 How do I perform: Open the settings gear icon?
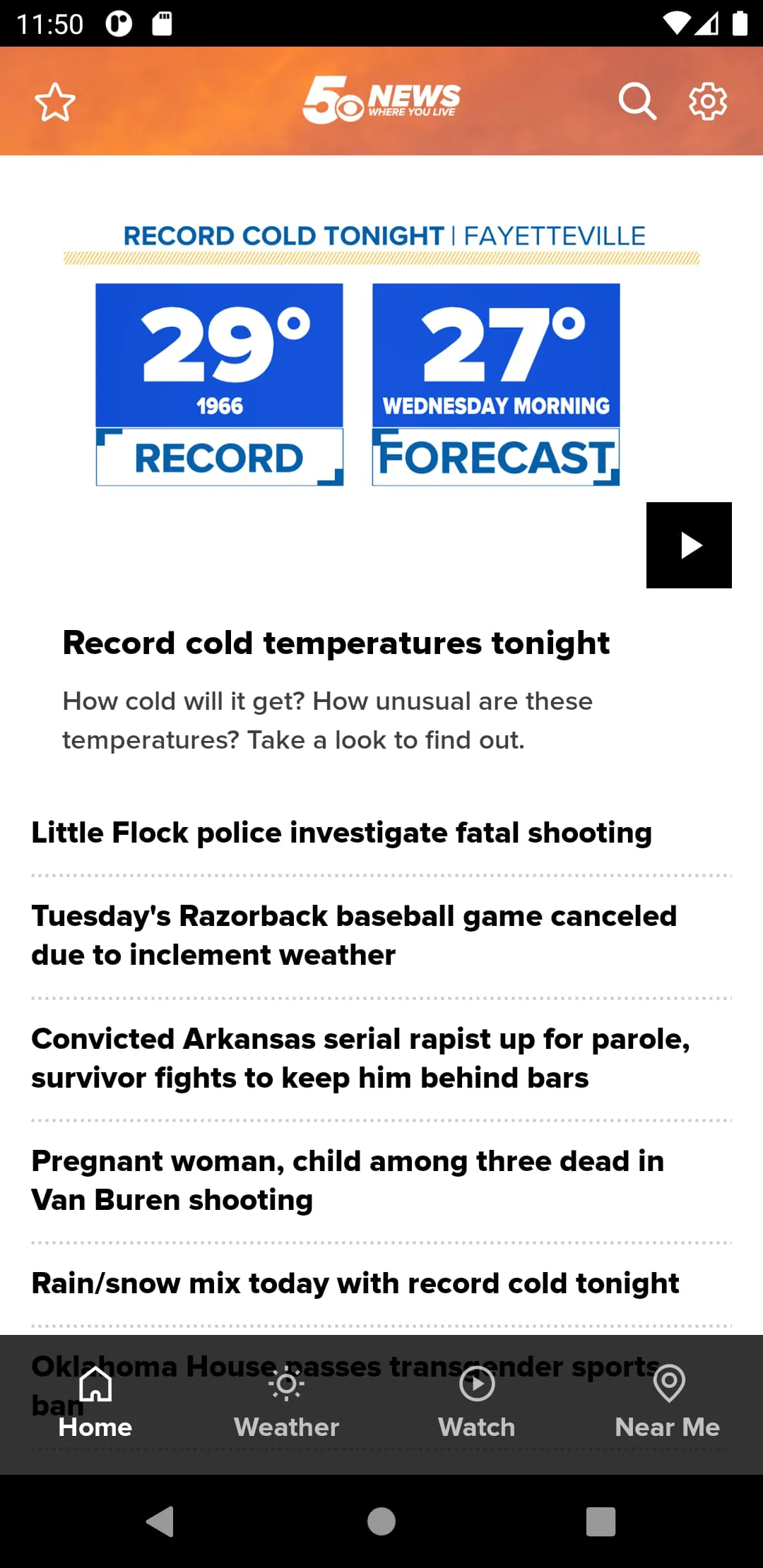707,101
